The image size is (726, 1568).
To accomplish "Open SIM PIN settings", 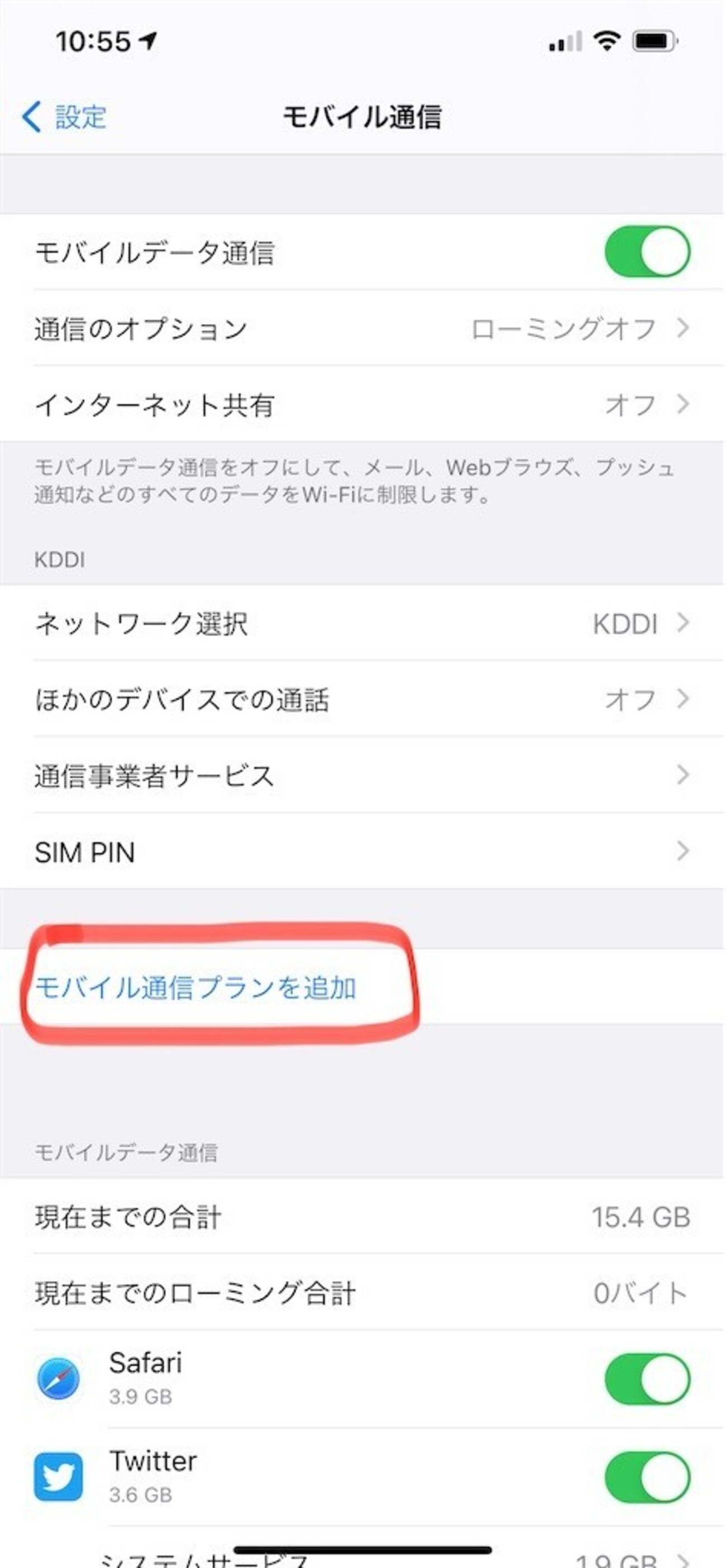I will (x=362, y=851).
